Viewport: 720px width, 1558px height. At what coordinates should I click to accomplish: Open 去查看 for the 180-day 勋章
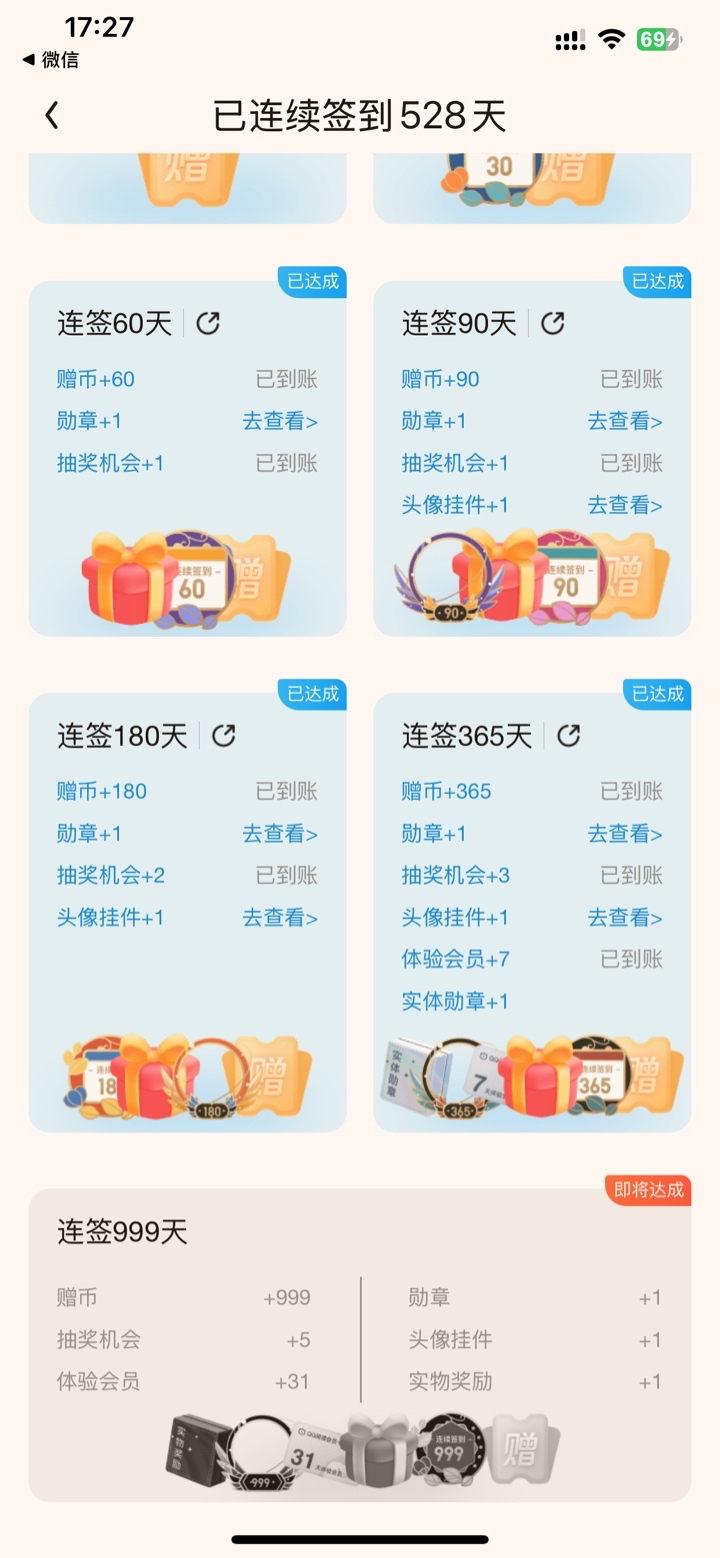(280, 834)
